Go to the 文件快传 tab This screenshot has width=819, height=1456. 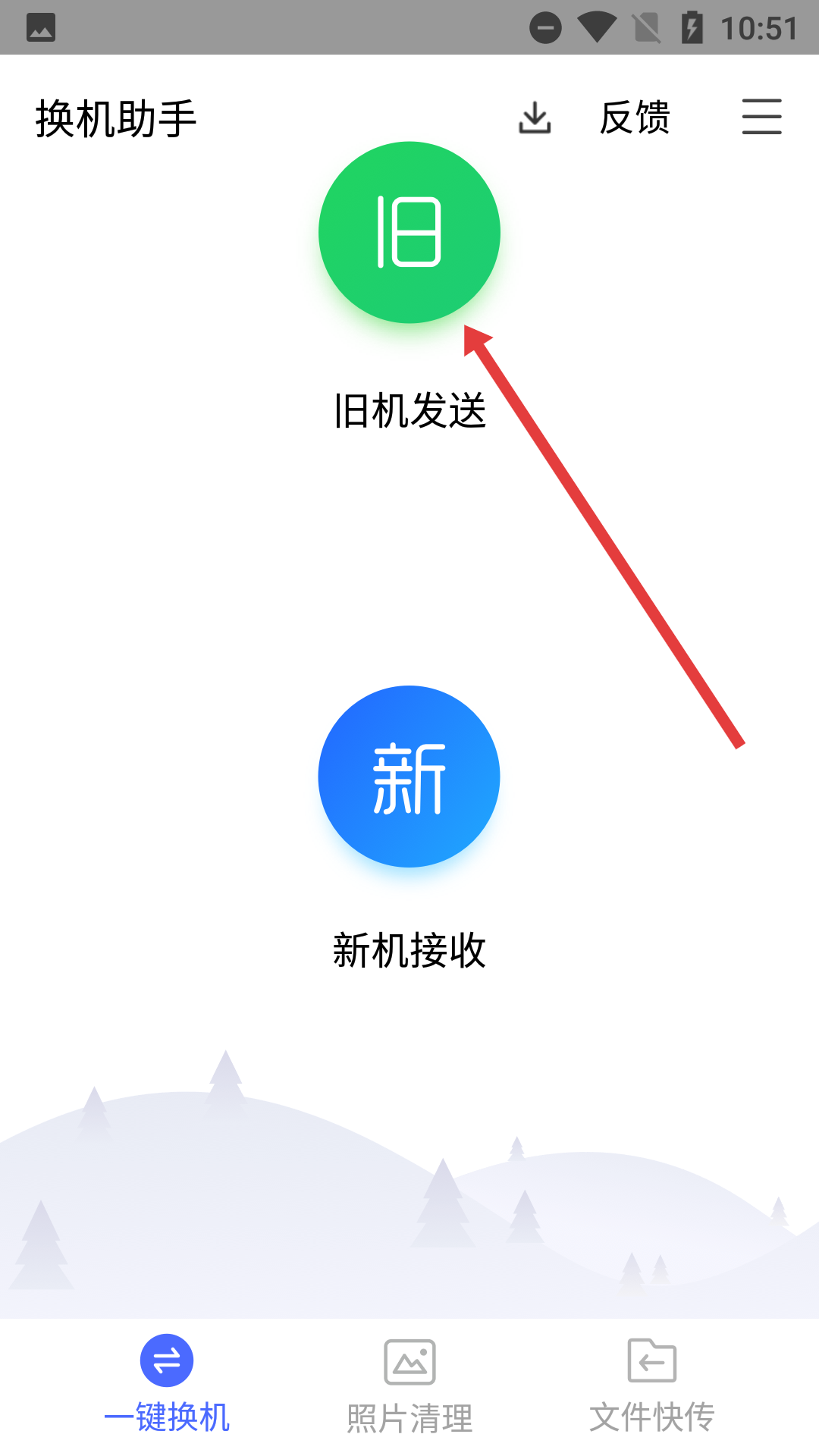point(652,1385)
